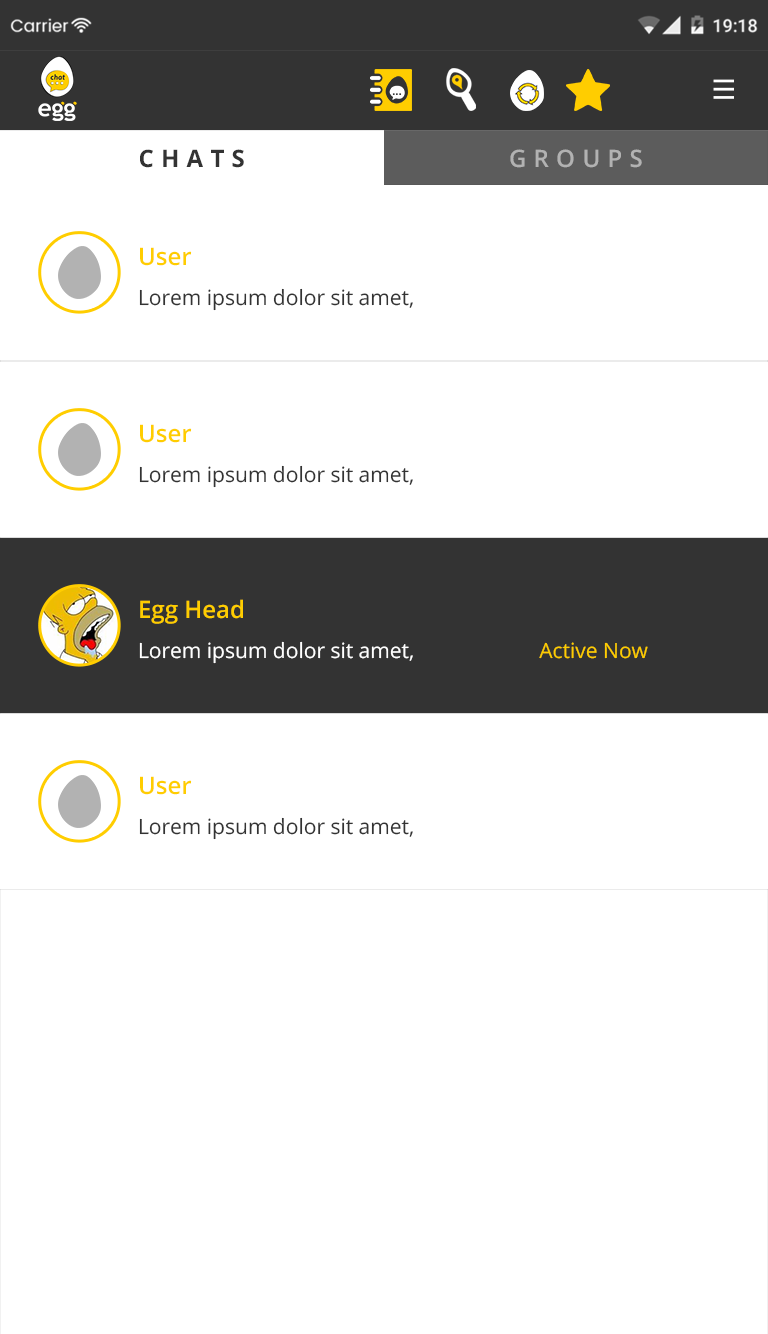768x1334 pixels.
Task: Tap the frying pan search icon
Action: click(460, 90)
